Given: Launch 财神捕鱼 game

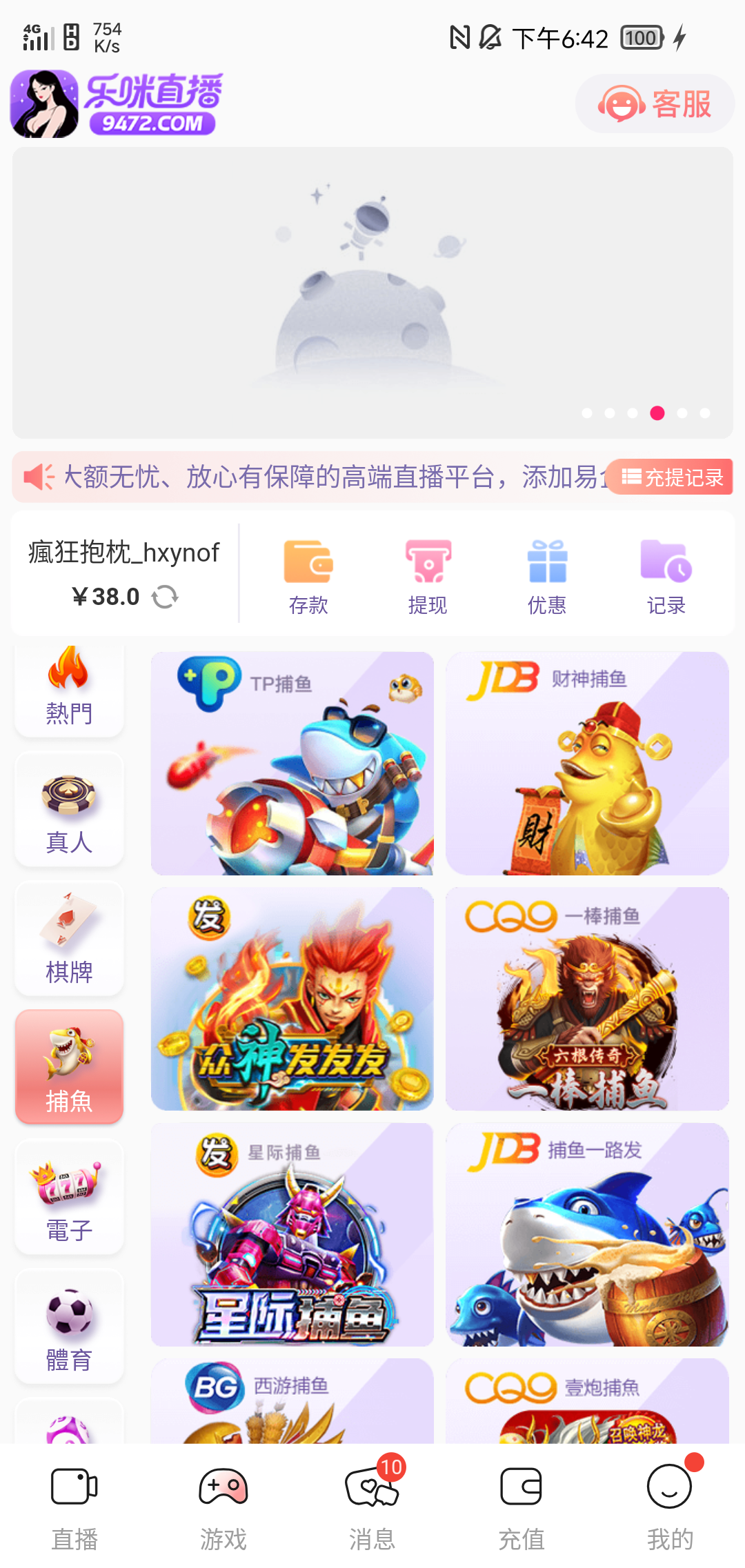Looking at the screenshot, I should tap(587, 763).
